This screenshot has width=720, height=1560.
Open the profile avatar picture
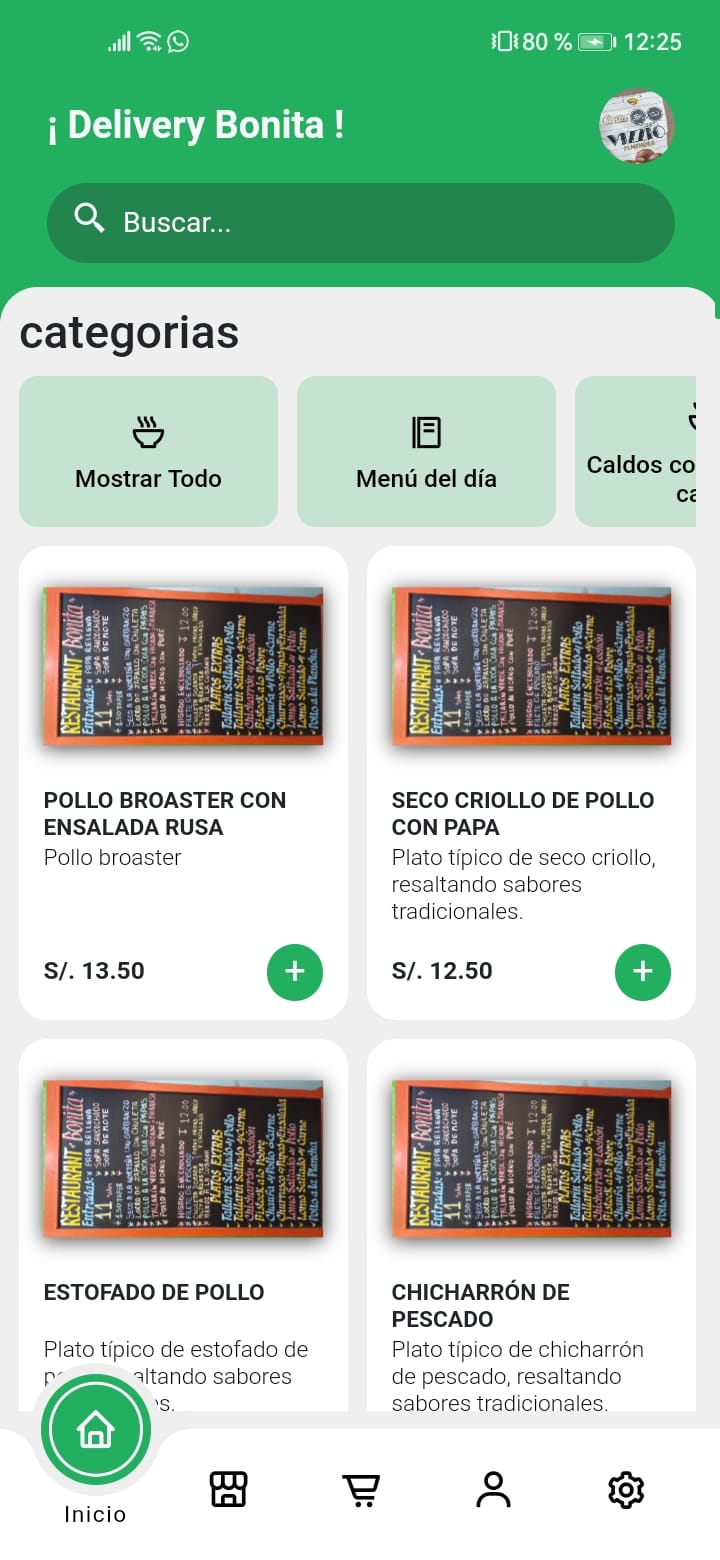pyautogui.click(x=637, y=126)
